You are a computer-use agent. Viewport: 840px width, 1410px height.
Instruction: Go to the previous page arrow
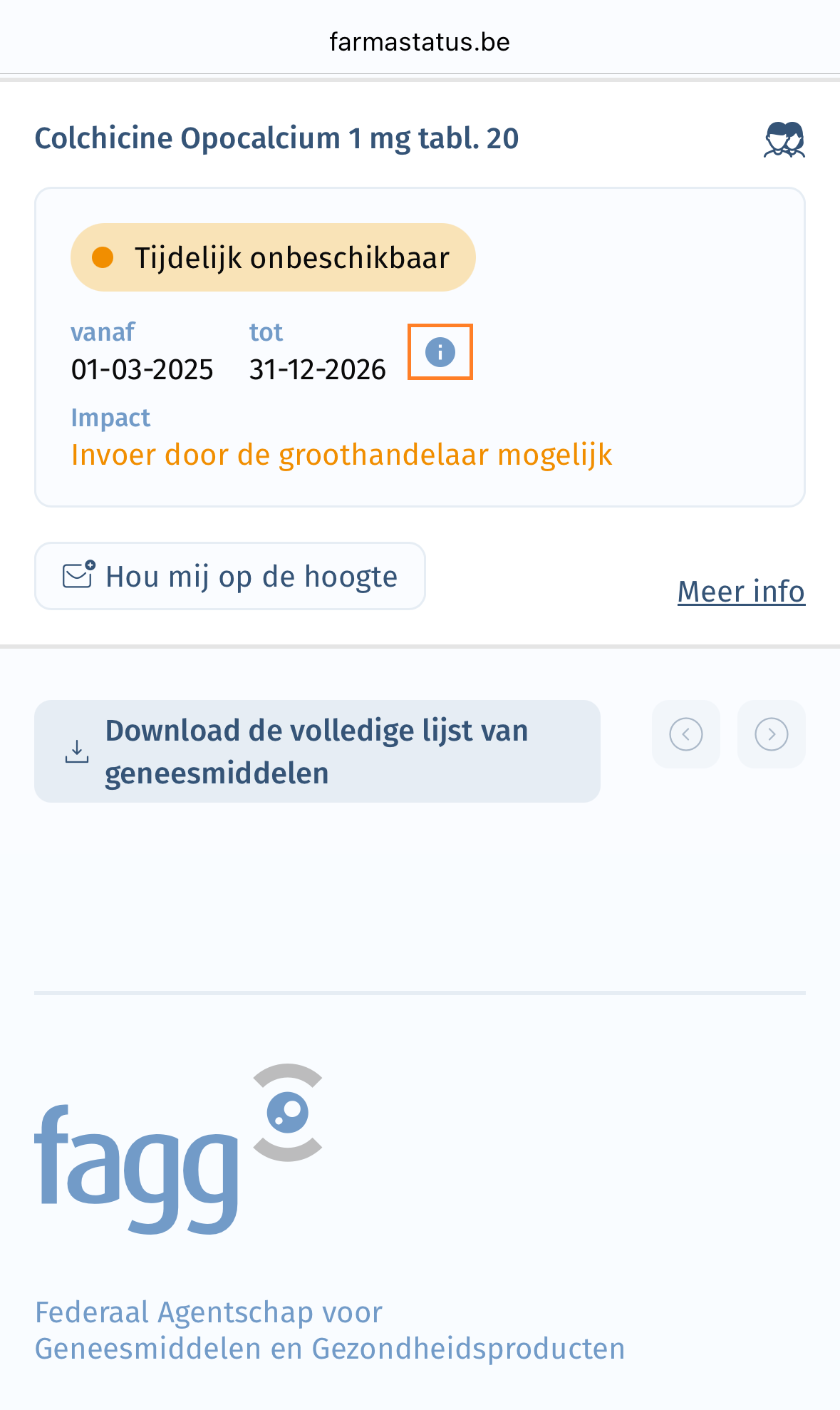pos(686,734)
